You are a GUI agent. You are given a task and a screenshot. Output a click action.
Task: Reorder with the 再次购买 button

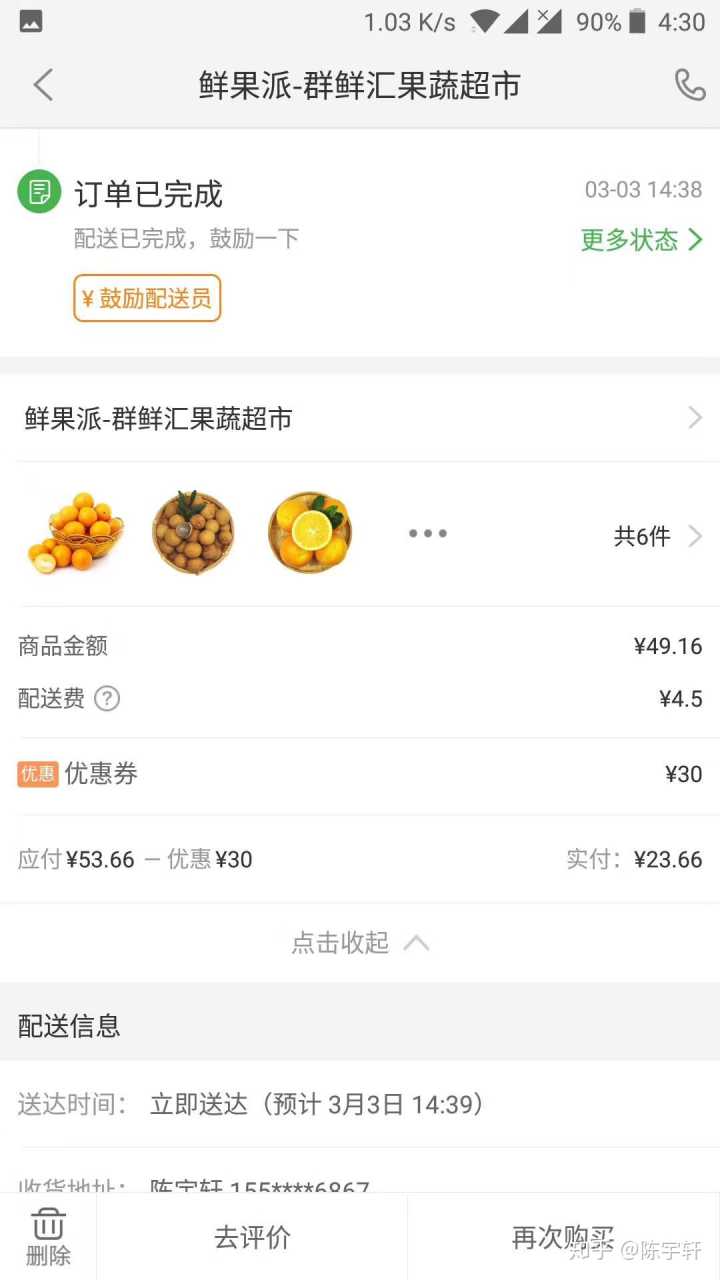coord(563,1237)
